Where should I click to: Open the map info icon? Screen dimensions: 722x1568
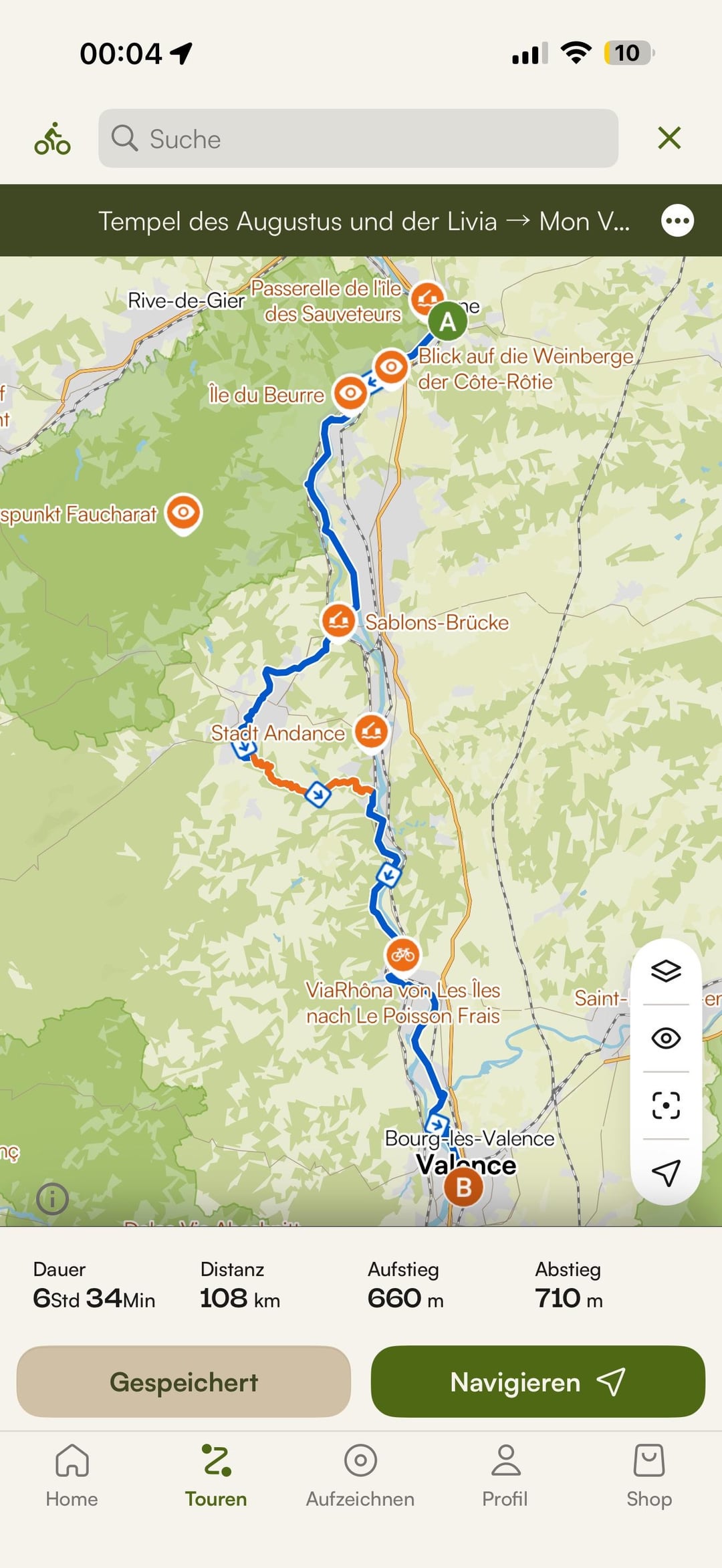point(52,1199)
